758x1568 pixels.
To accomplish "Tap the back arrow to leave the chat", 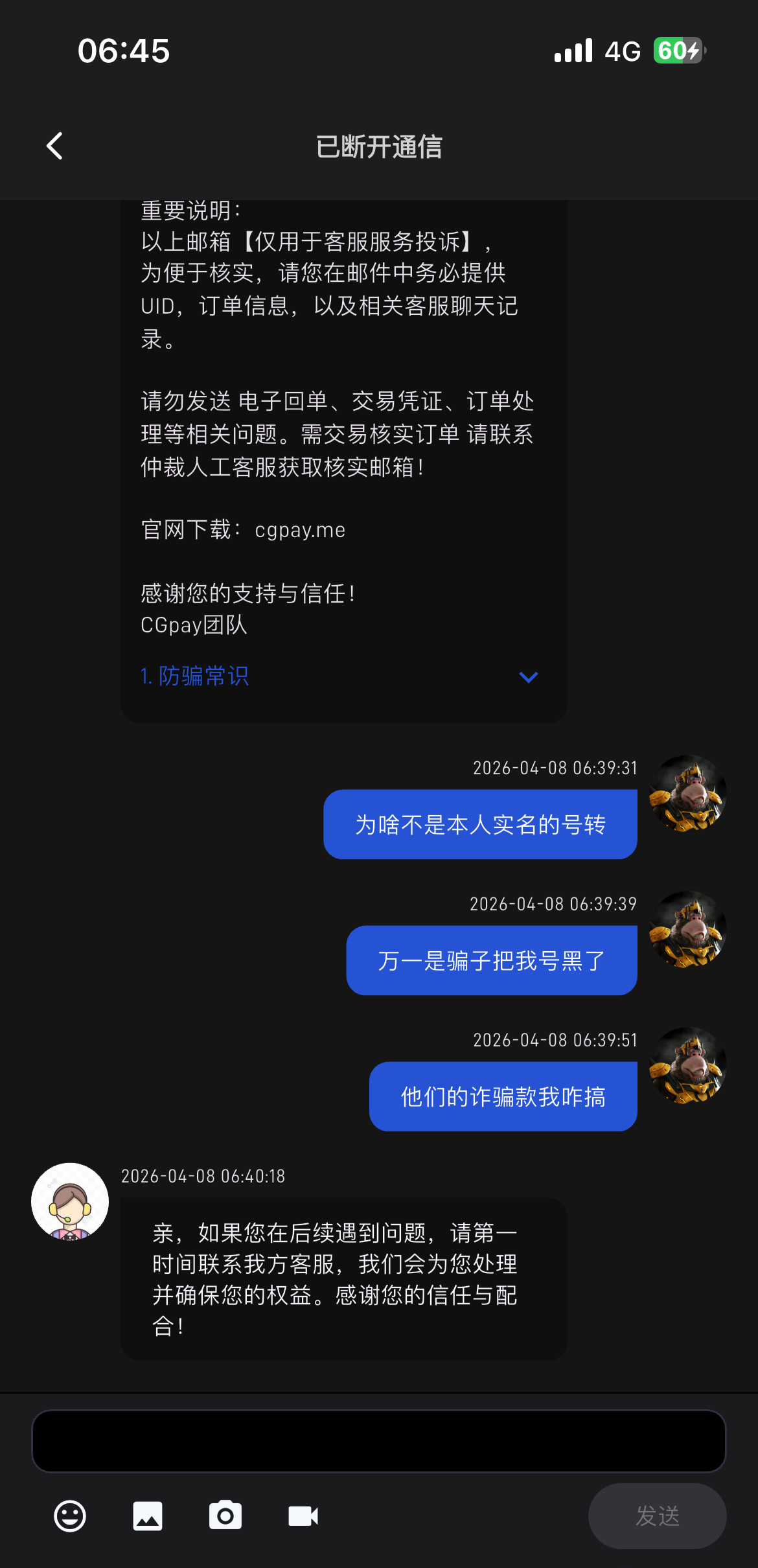I will click(54, 146).
